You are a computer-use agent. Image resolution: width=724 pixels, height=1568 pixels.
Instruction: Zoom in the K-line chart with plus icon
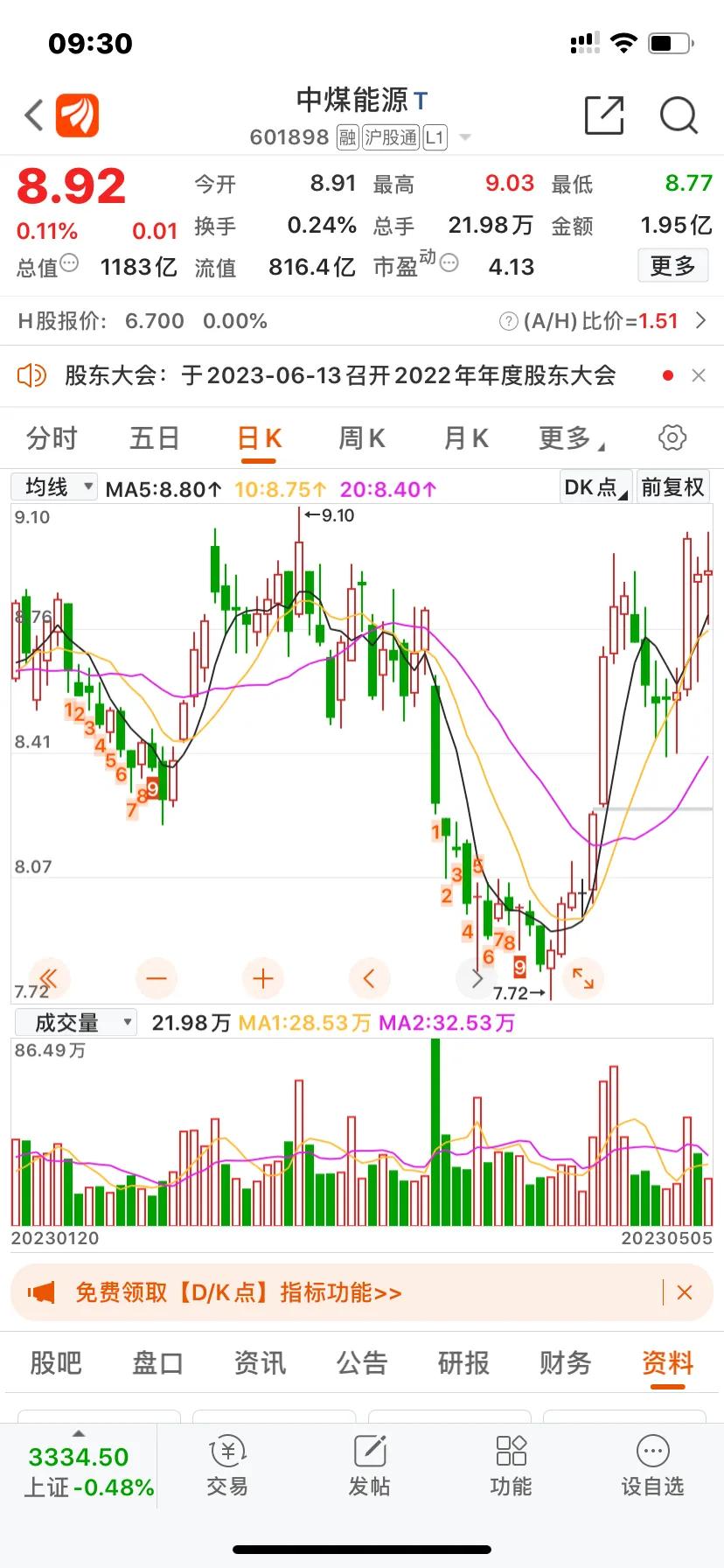coord(262,978)
